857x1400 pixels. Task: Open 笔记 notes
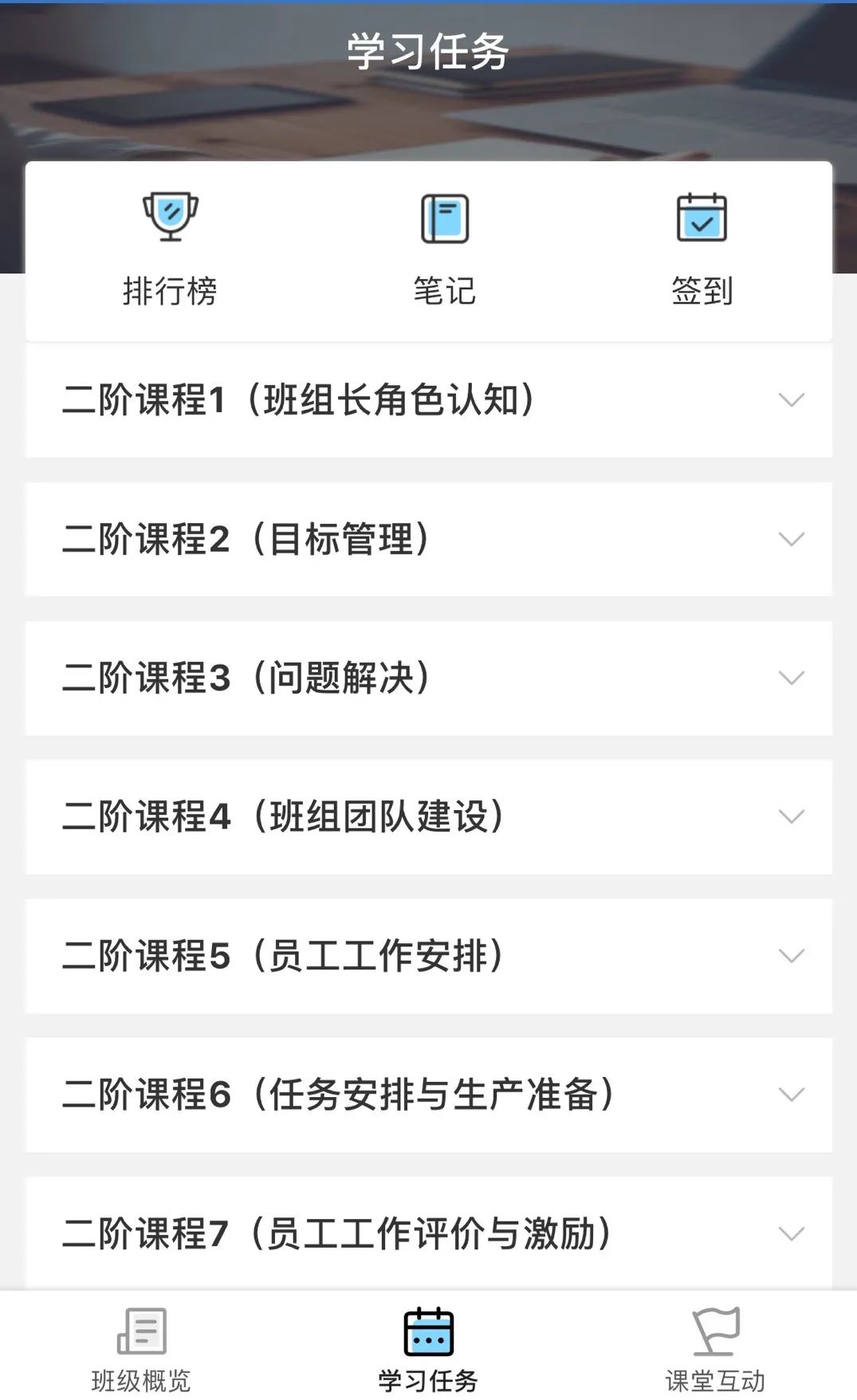[x=444, y=250]
